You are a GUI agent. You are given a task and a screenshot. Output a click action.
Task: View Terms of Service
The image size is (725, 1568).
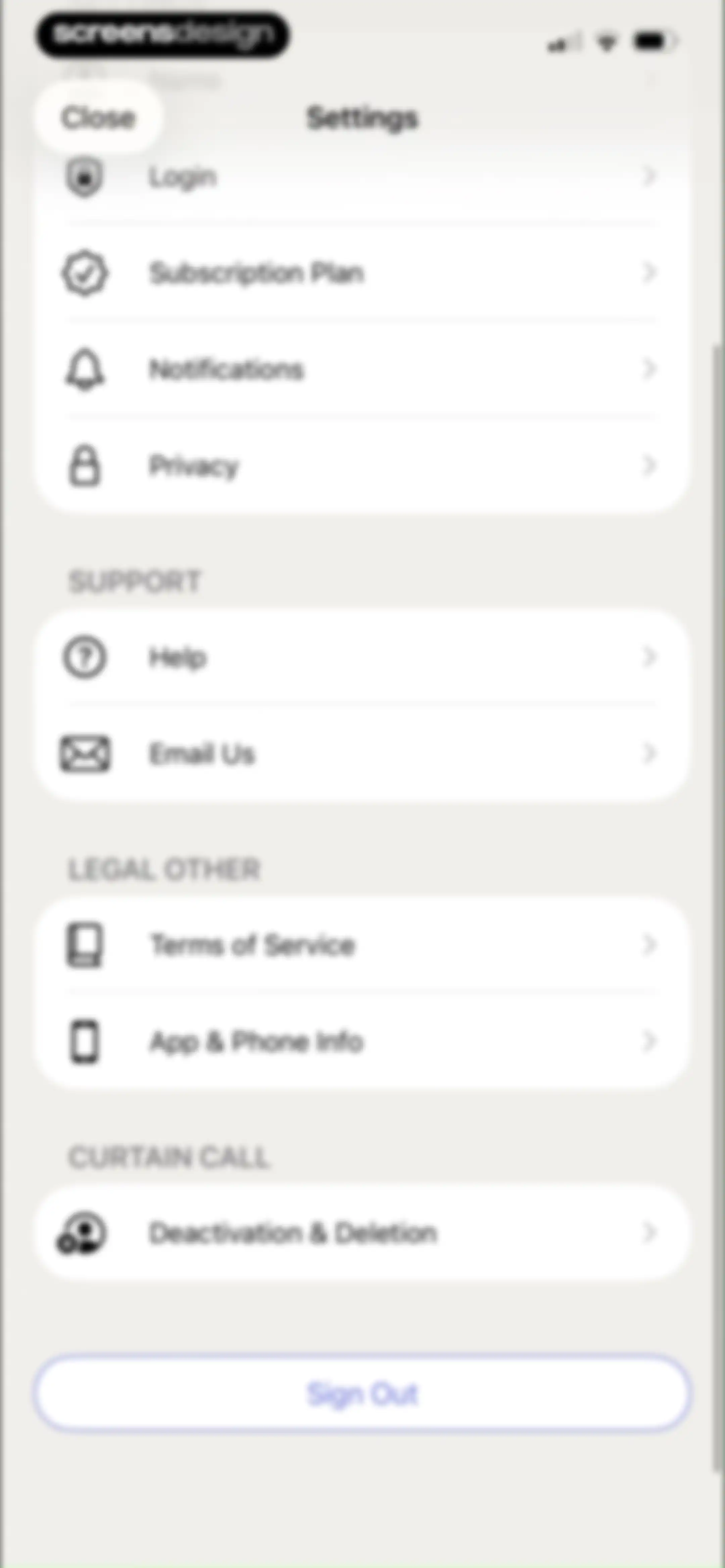pyautogui.click(x=362, y=945)
